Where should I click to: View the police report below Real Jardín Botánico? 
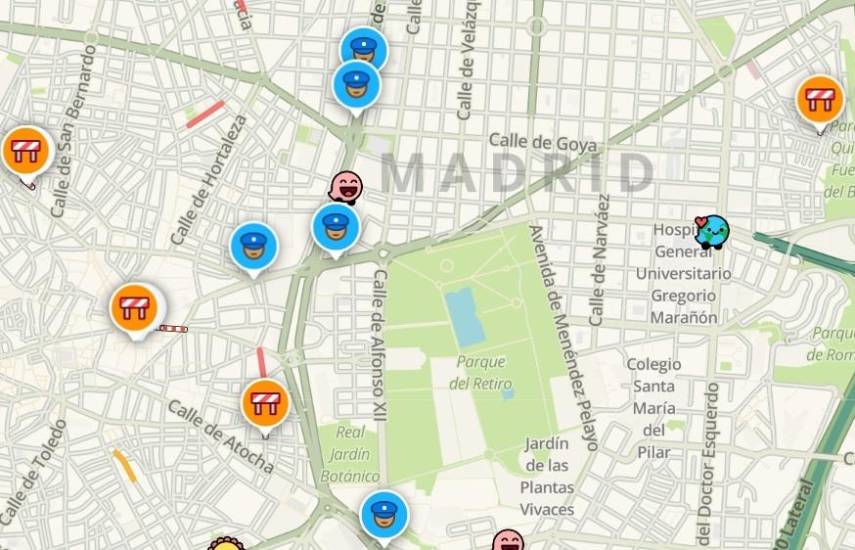(384, 514)
